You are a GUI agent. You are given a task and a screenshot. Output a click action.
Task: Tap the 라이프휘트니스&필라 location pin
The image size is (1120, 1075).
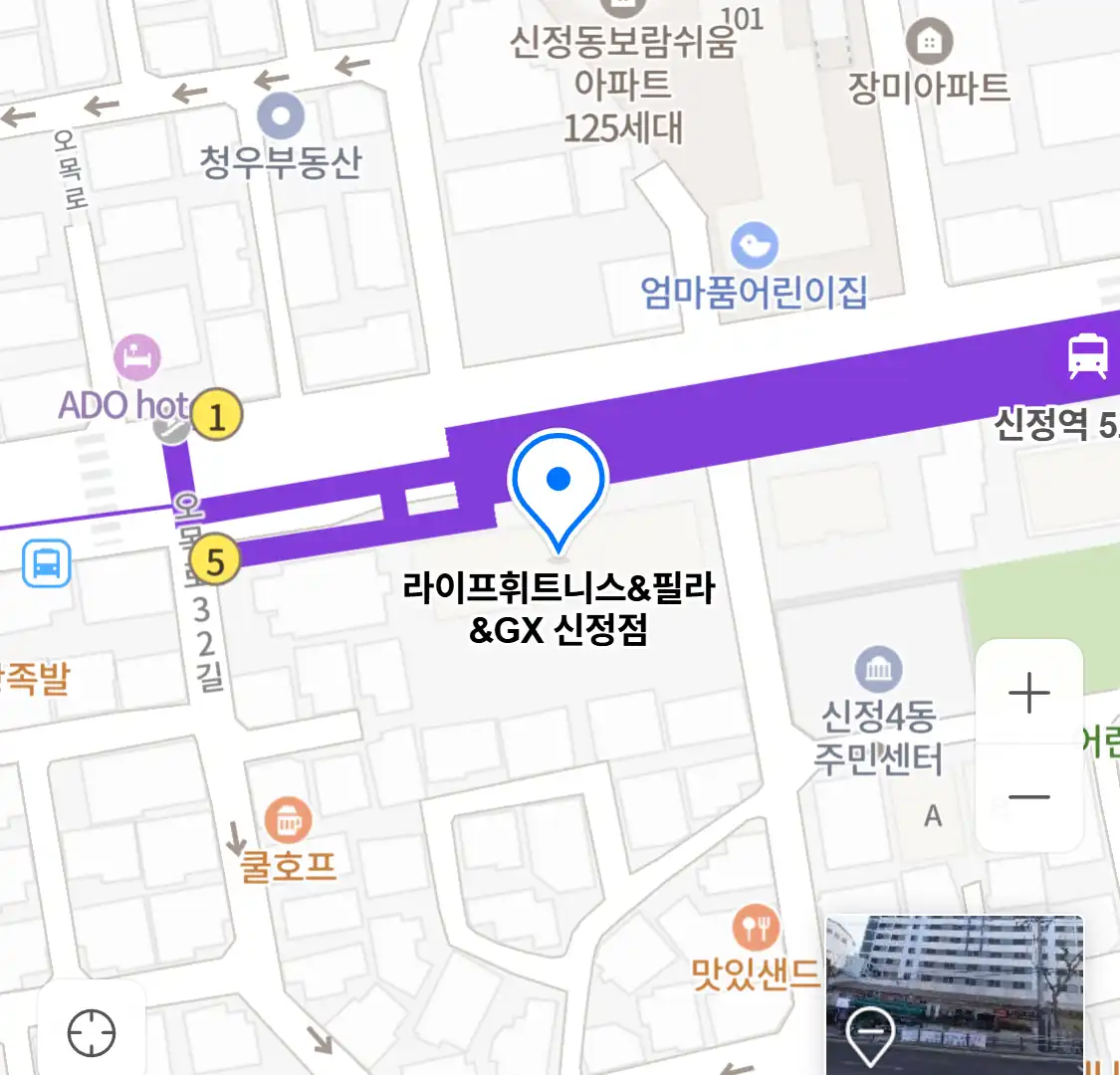point(558,488)
